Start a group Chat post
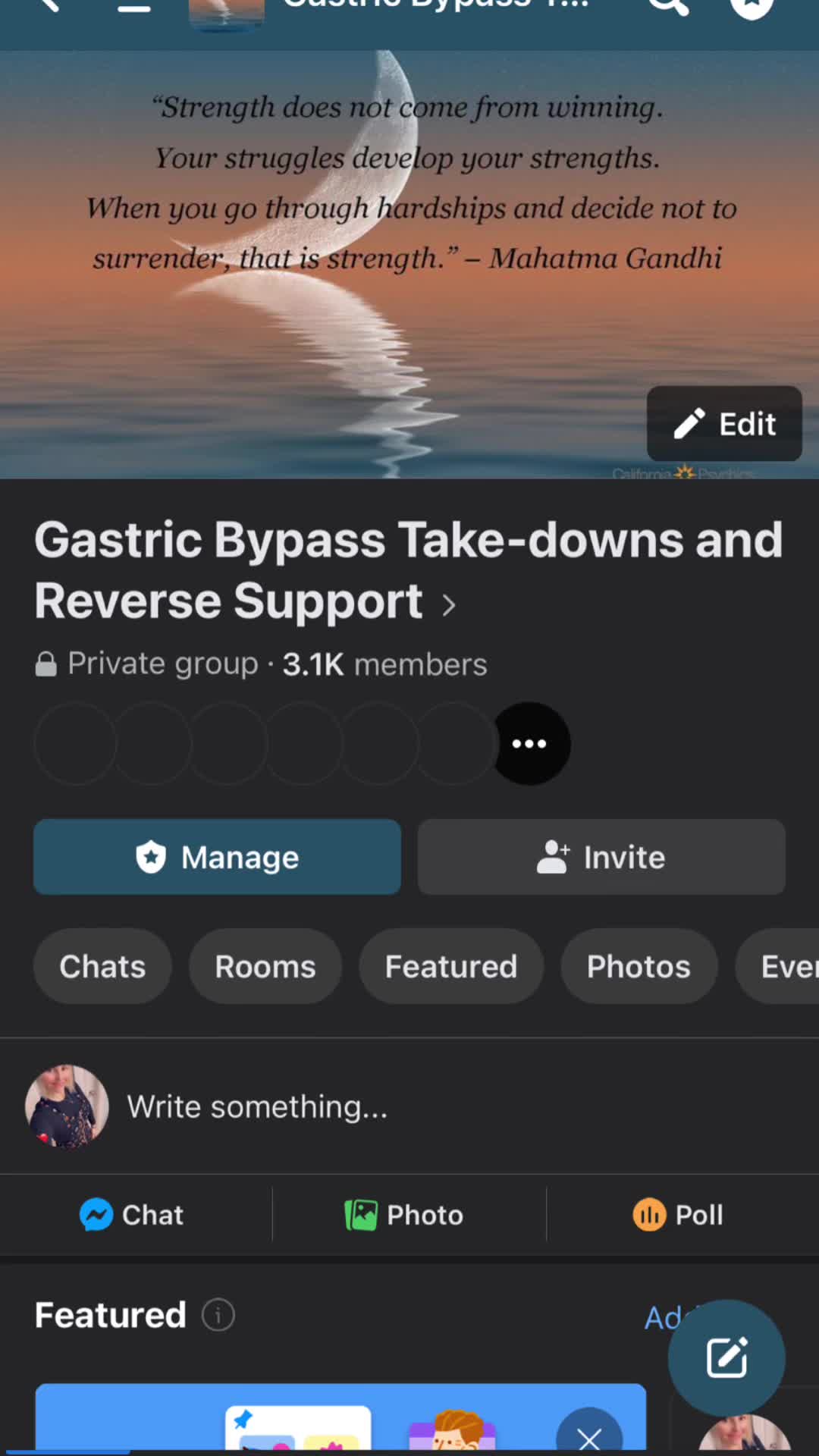 click(x=133, y=1215)
